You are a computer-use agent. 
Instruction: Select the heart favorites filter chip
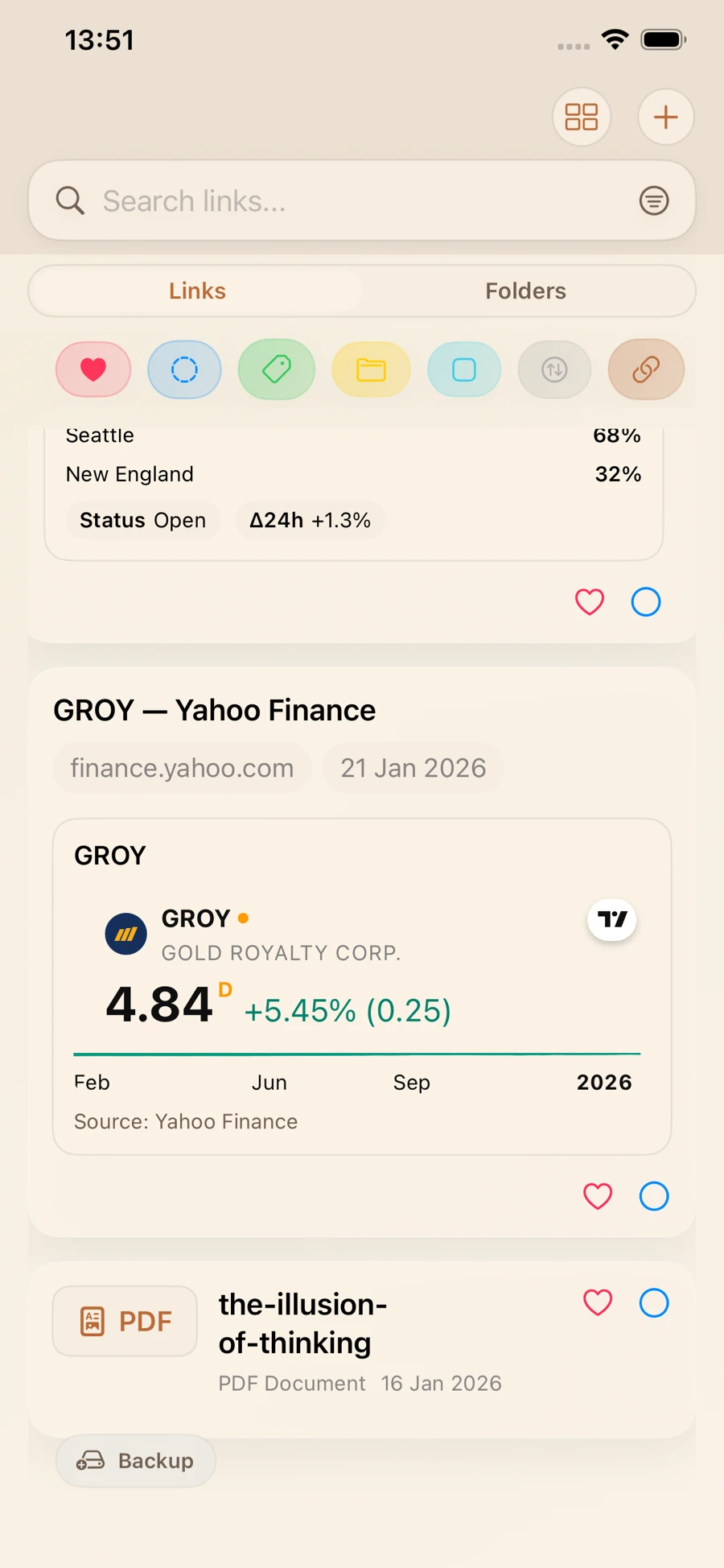(93, 369)
